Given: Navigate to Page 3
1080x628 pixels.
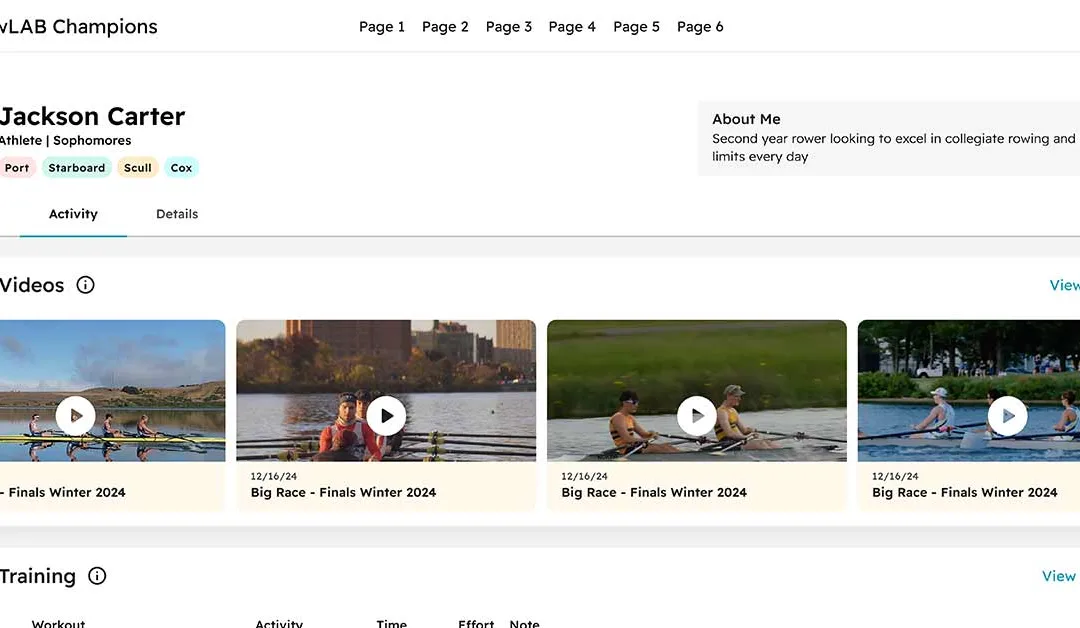Looking at the screenshot, I should pos(508,27).
